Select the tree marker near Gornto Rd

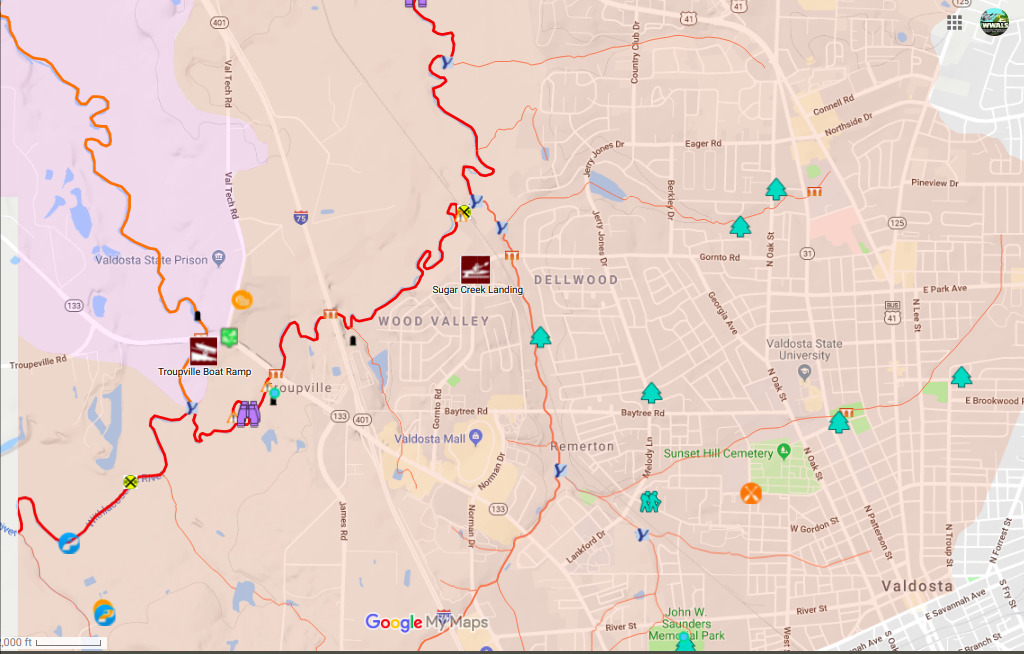coord(740,227)
